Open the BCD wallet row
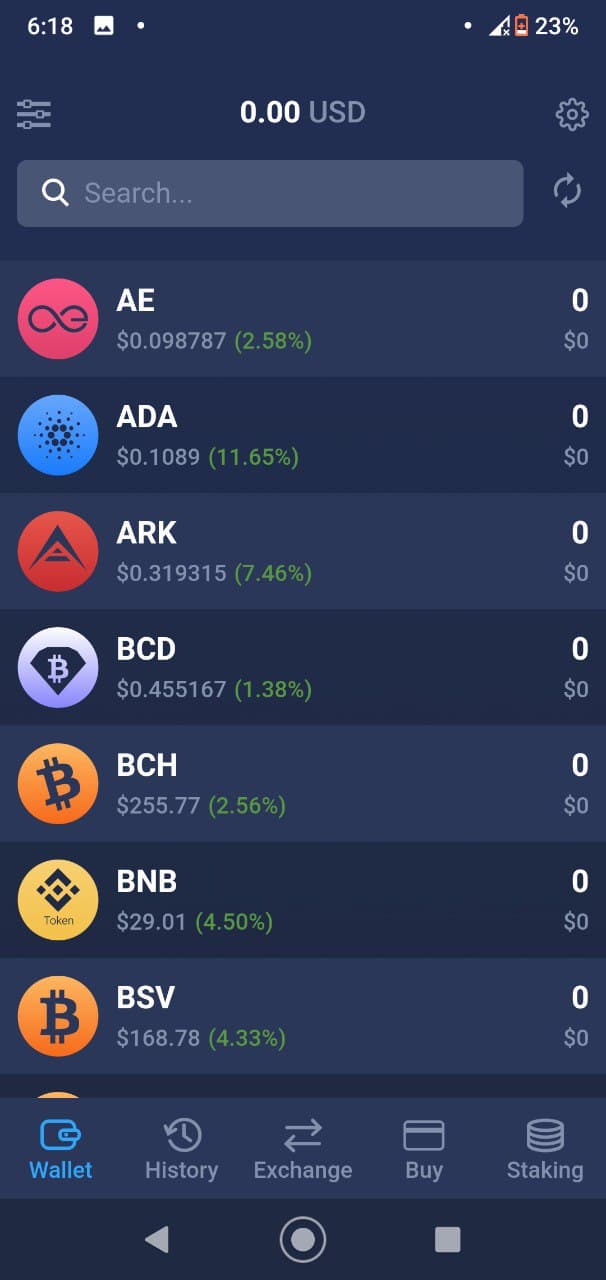The image size is (606, 1280). [x=303, y=667]
